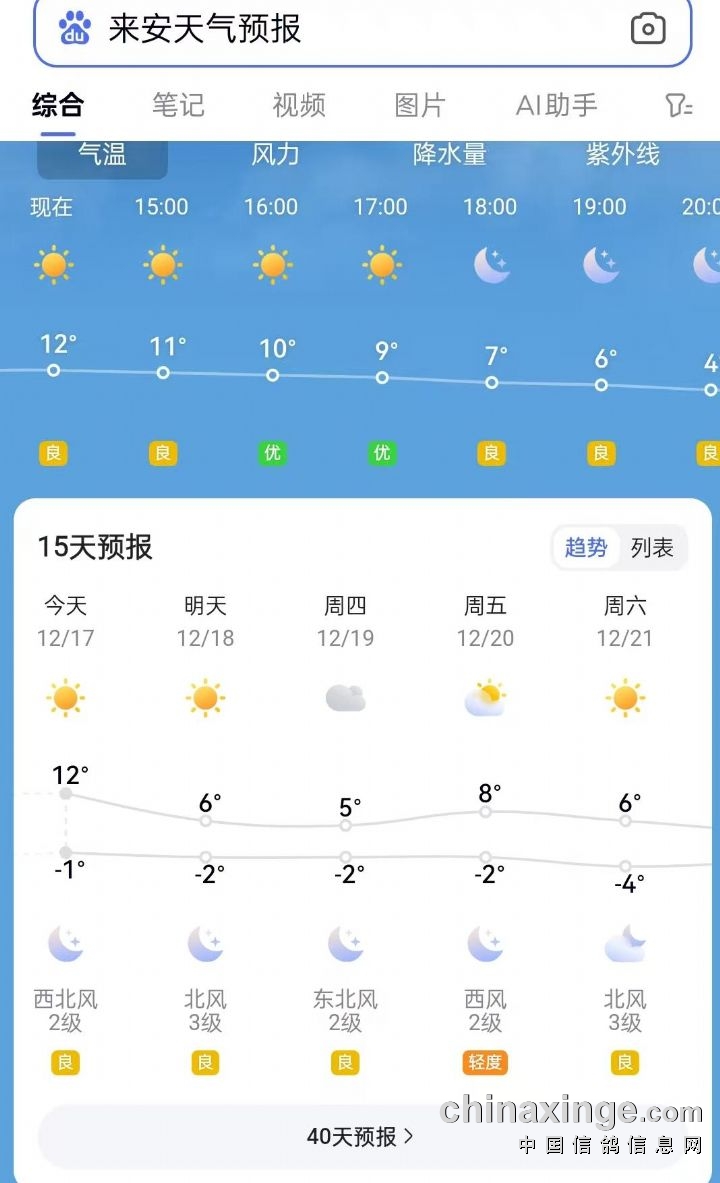Switch to the 视频 tab
Image resolution: width=720 pixels, height=1183 pixels.
299,105
